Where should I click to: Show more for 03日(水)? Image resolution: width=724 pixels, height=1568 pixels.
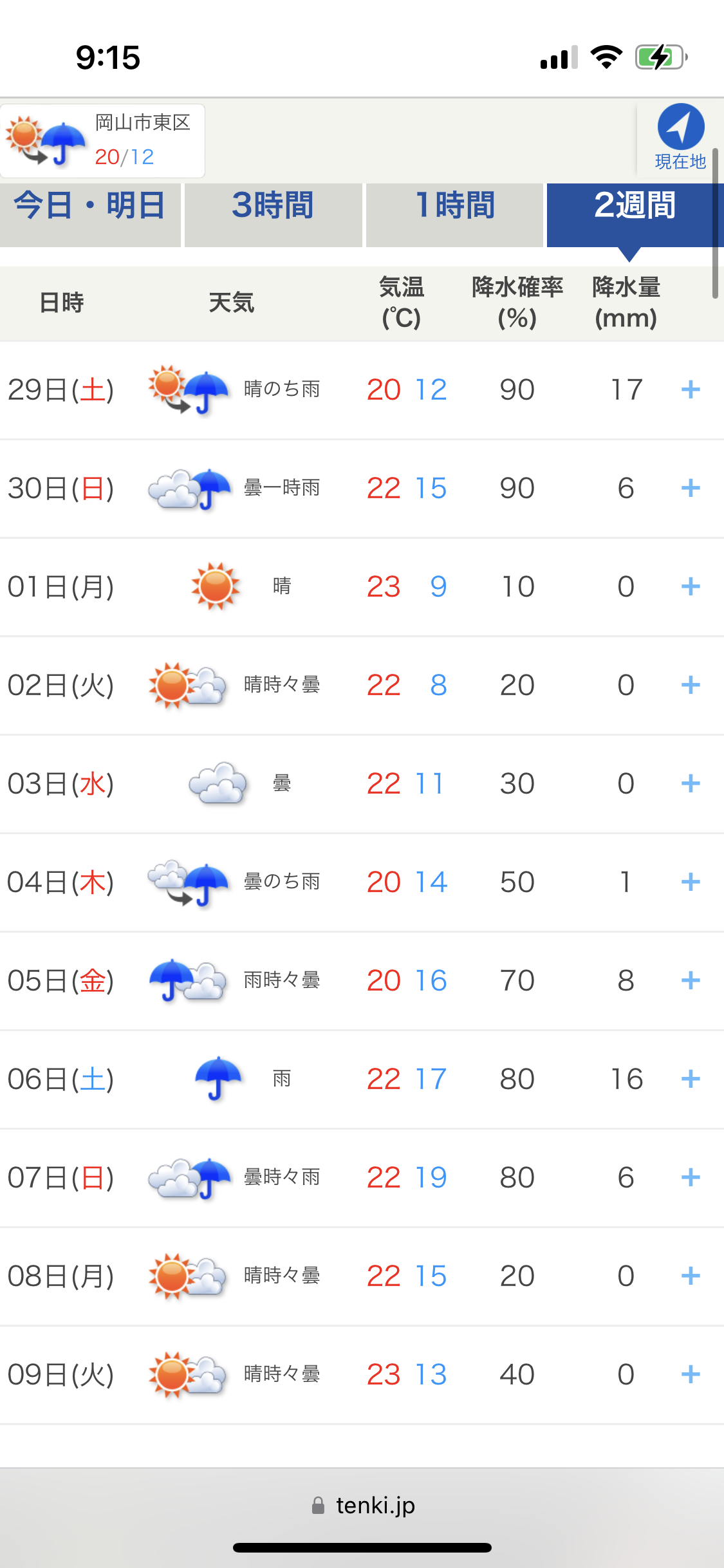pyautogui.click(x=691, y=783)
